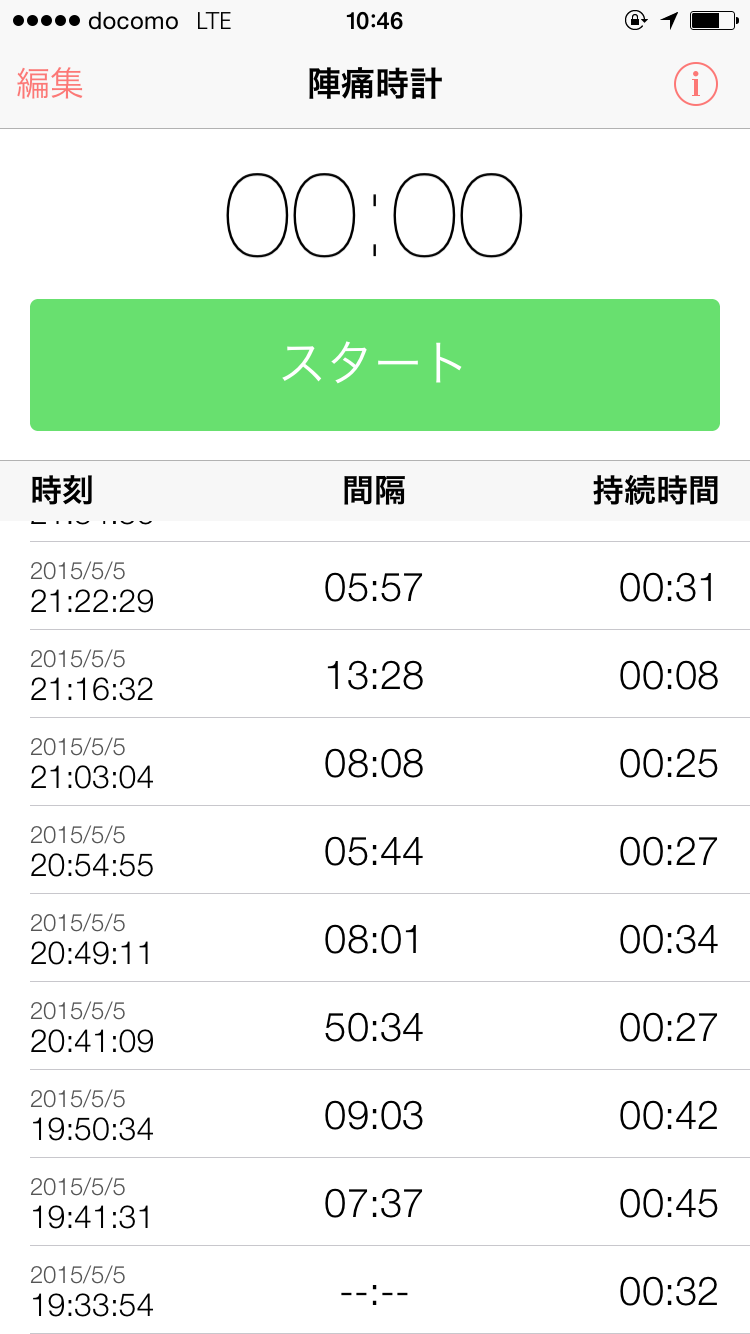Tap the 編集 edit button
Viewport: 750px width, 1334px height.
(x=50, y=84)
